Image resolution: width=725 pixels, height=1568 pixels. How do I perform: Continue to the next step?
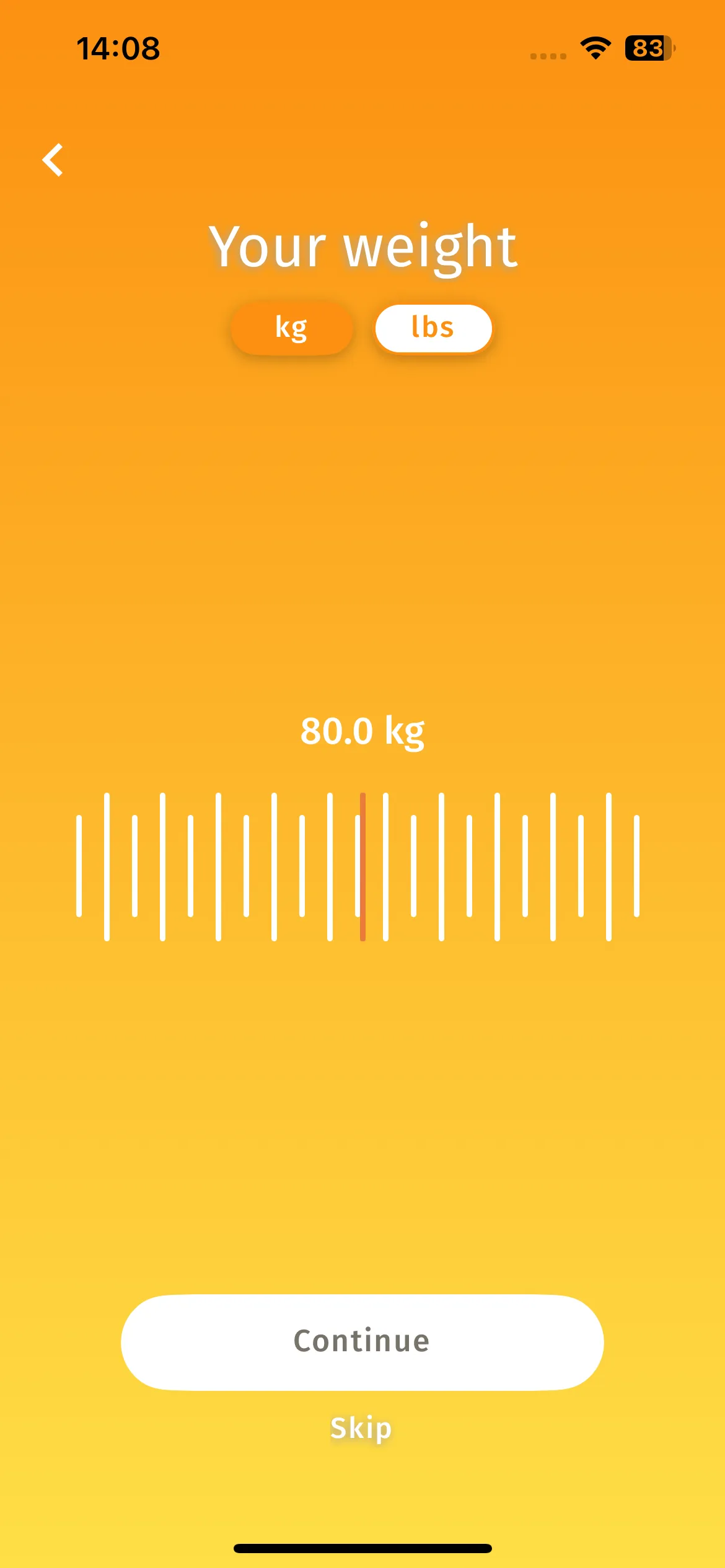tap(362, 1342)
